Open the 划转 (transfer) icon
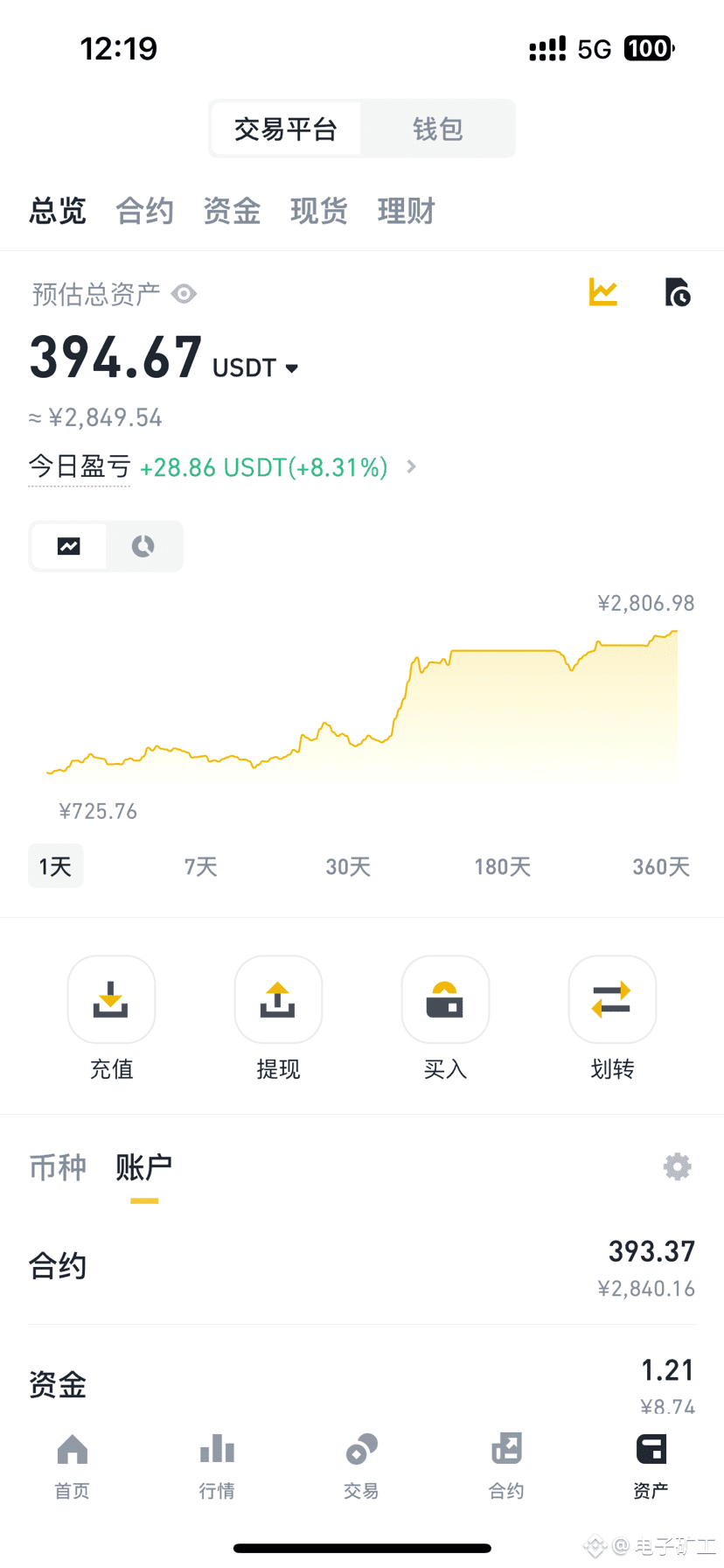 click(612, 999)
